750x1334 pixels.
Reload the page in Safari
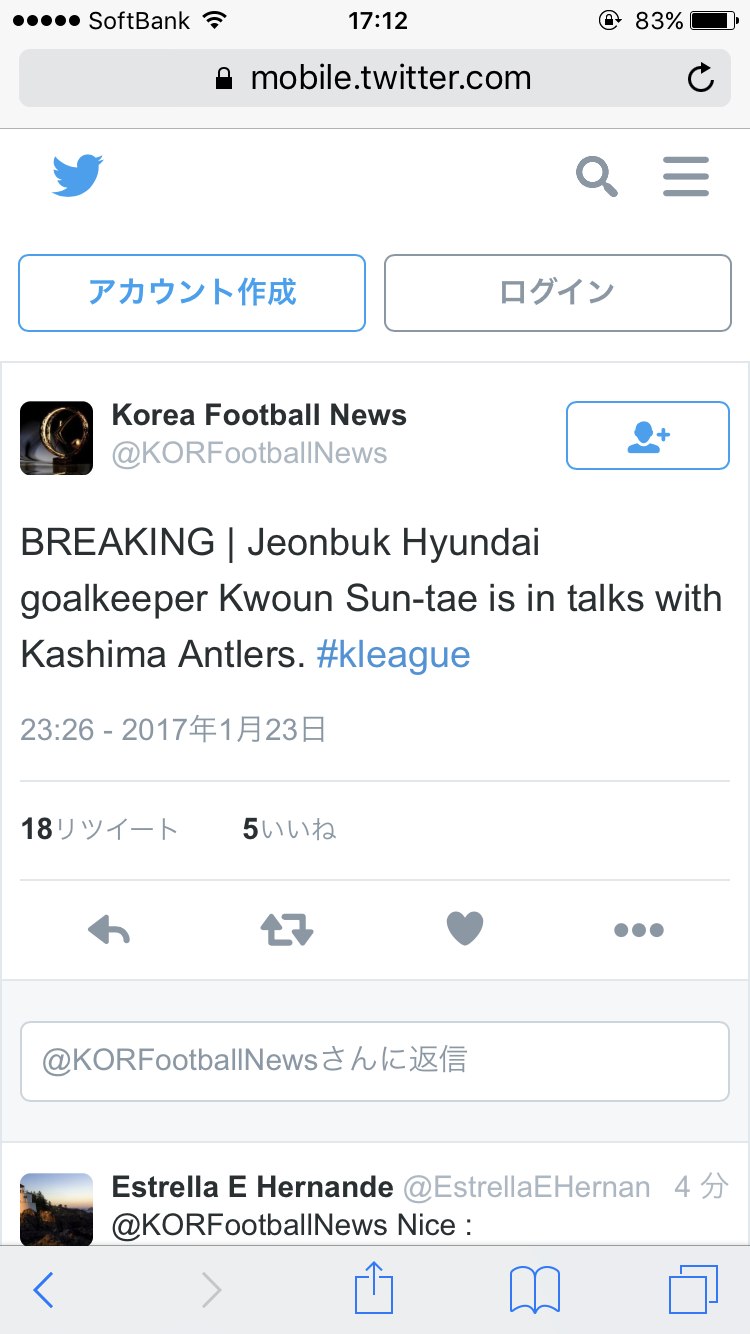click(701, 78)
